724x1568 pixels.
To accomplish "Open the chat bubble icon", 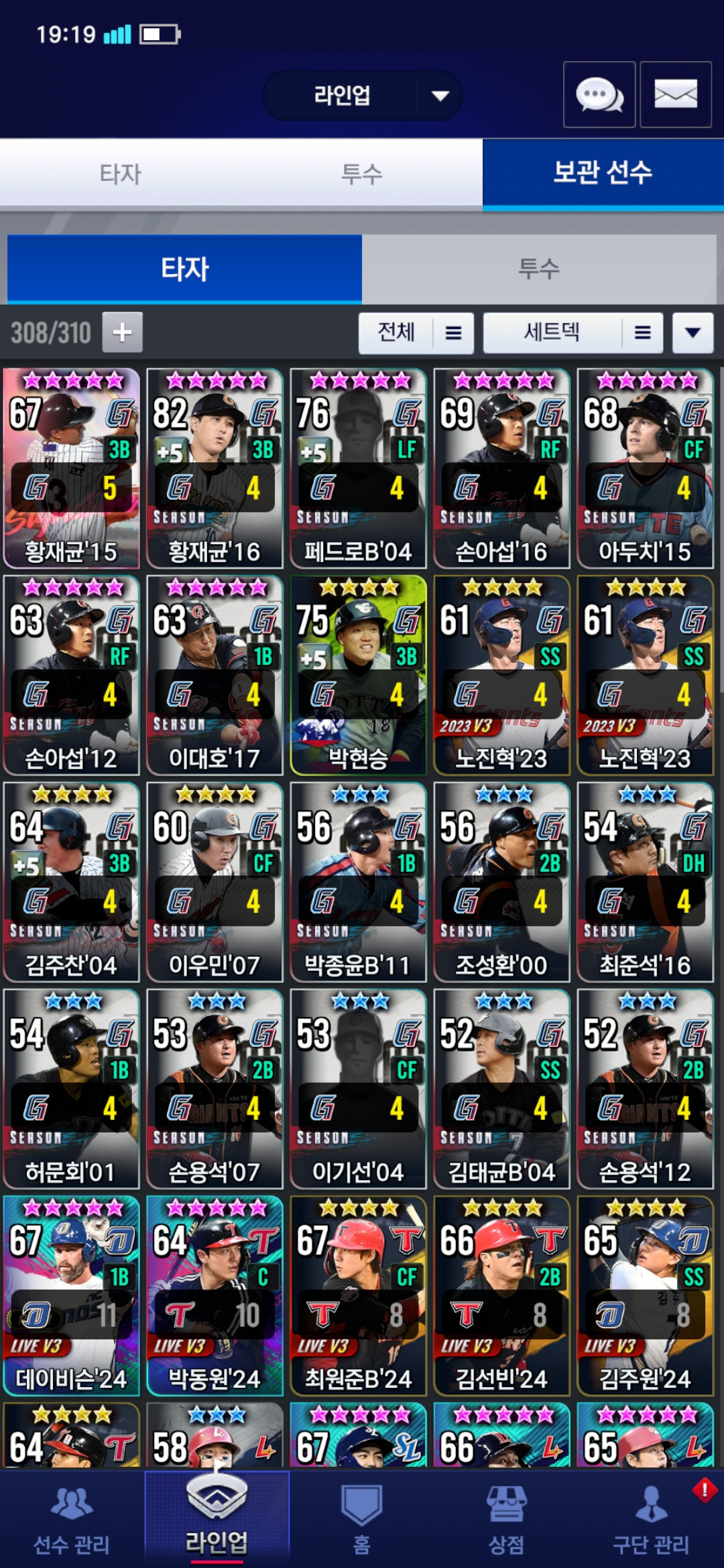I will 599,94.
